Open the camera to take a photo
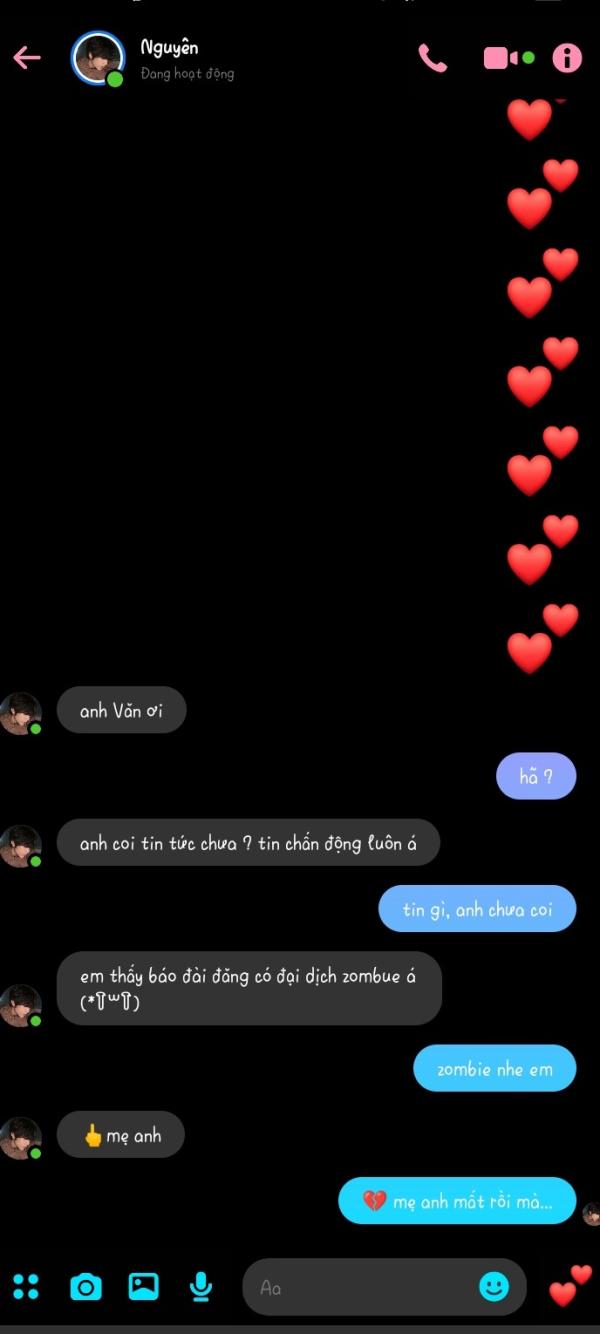Screen dimensions: 600x1334 (85, 1287)
